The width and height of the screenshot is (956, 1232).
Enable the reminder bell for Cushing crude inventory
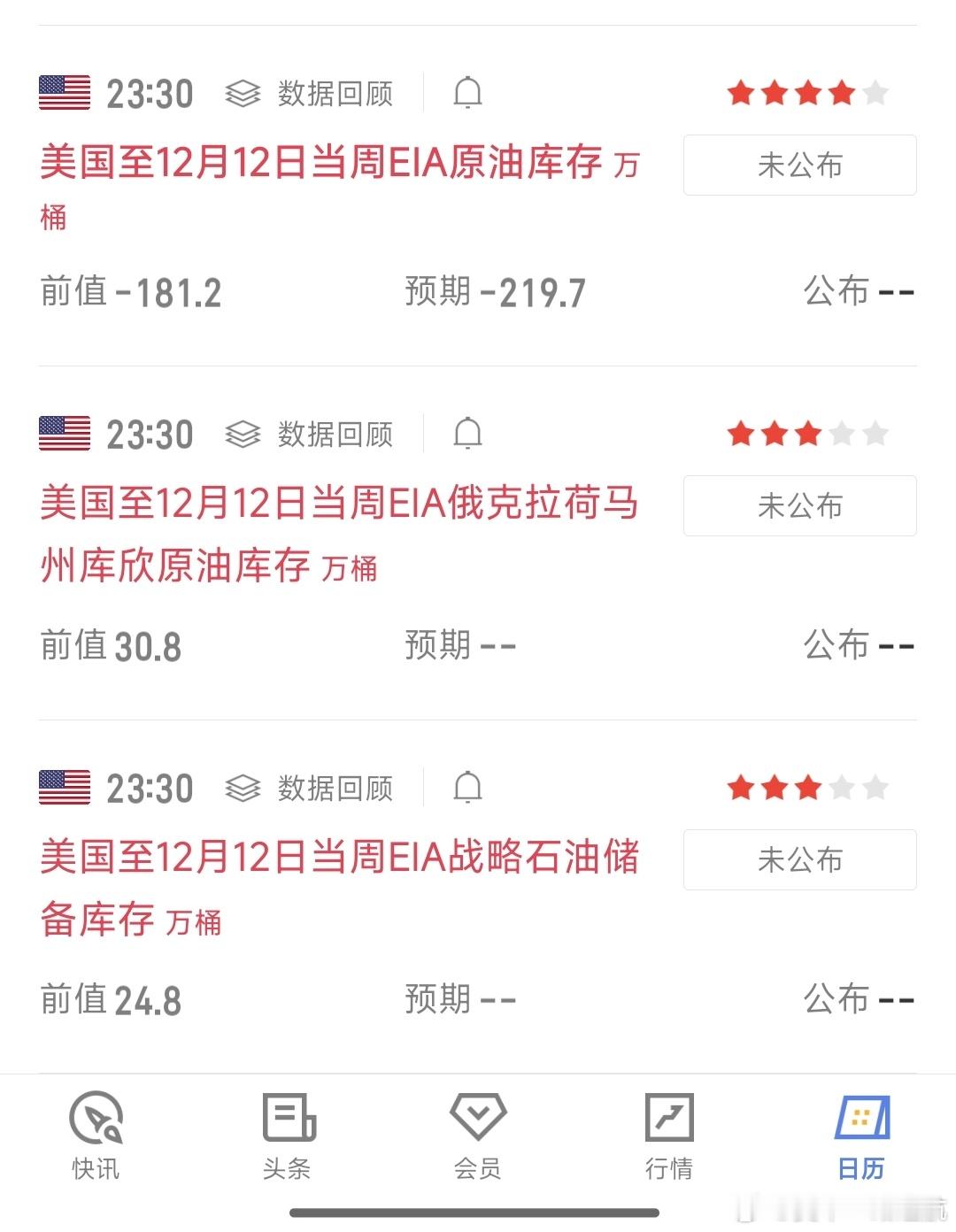468,434
